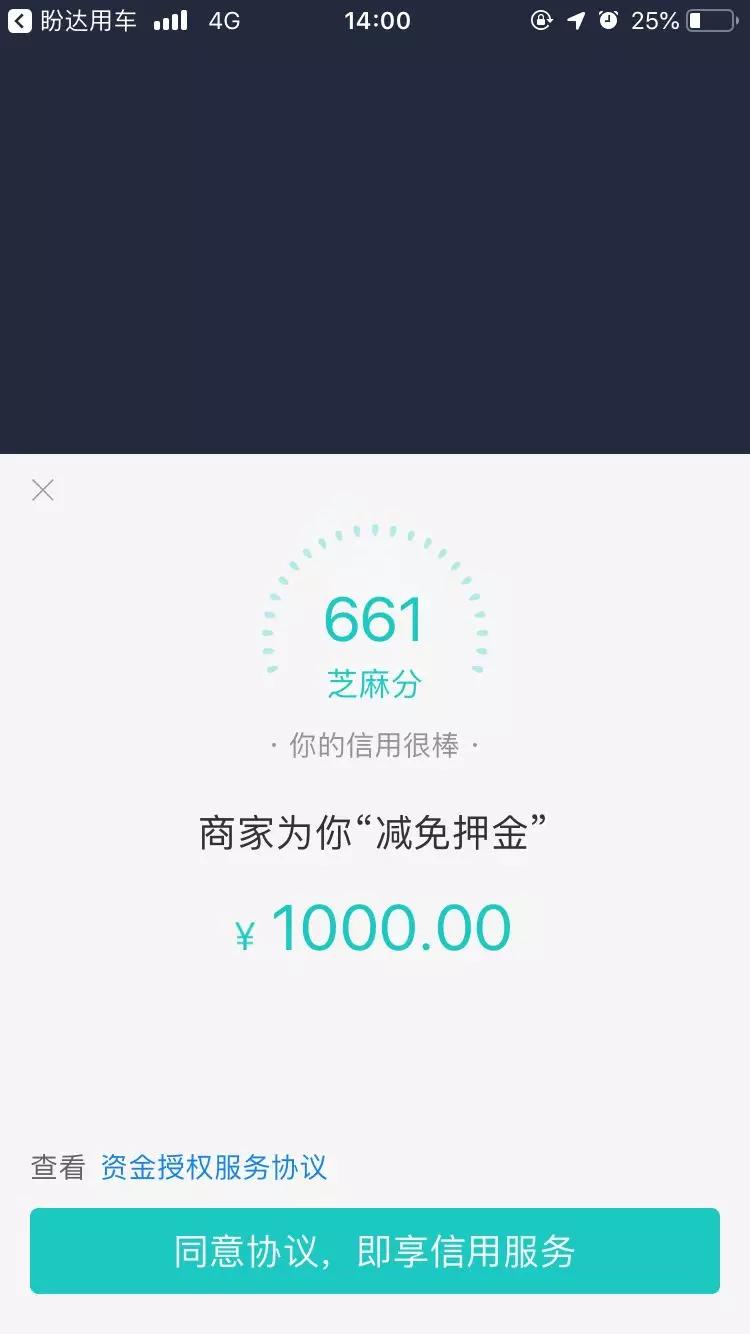Tap the location services arrow icon
750x1334 pixels.
pos(575,20)
